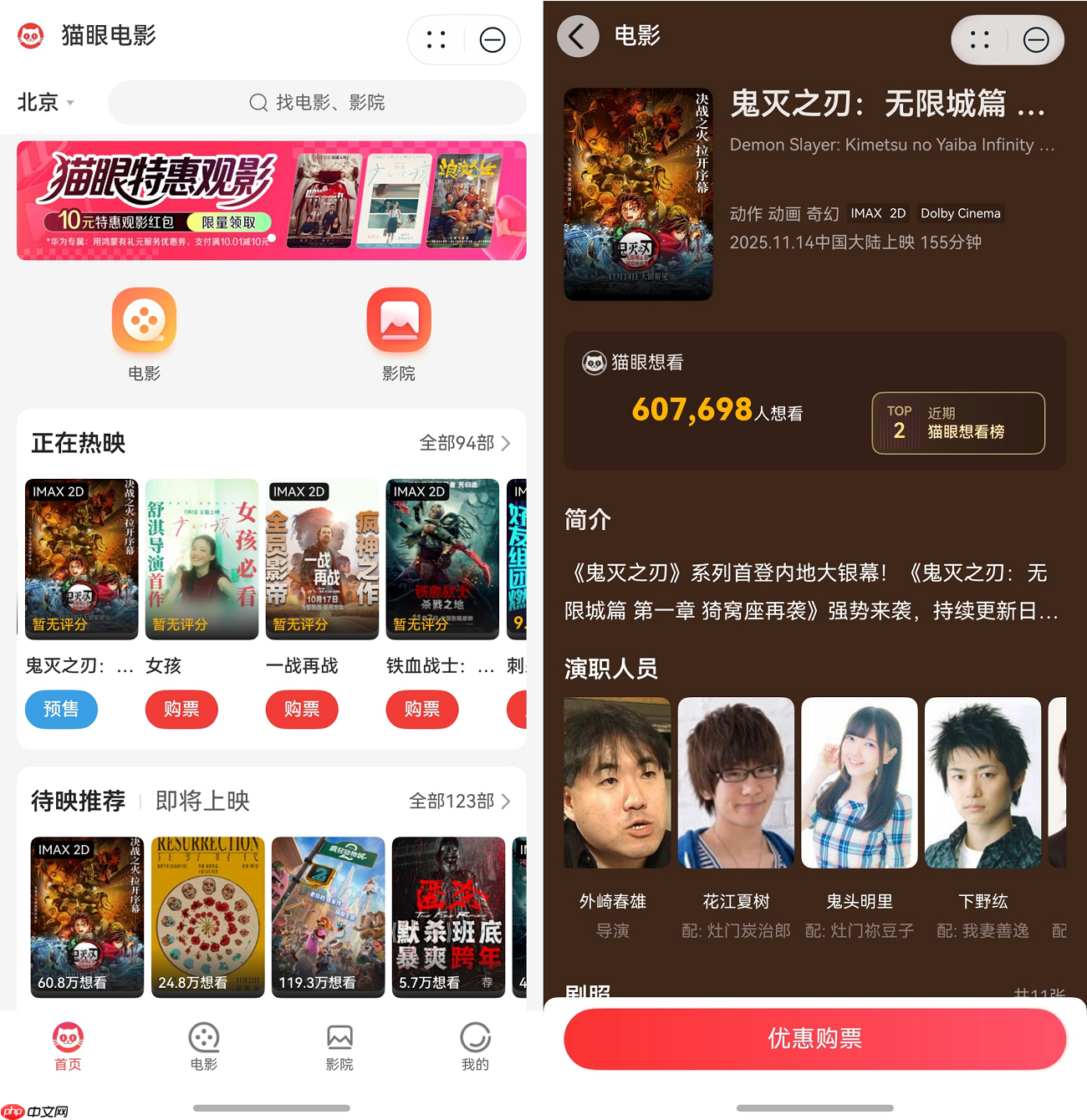Open the 影院 quick entry icon
Screen dimensions: 1087x1120
(399, 320)
